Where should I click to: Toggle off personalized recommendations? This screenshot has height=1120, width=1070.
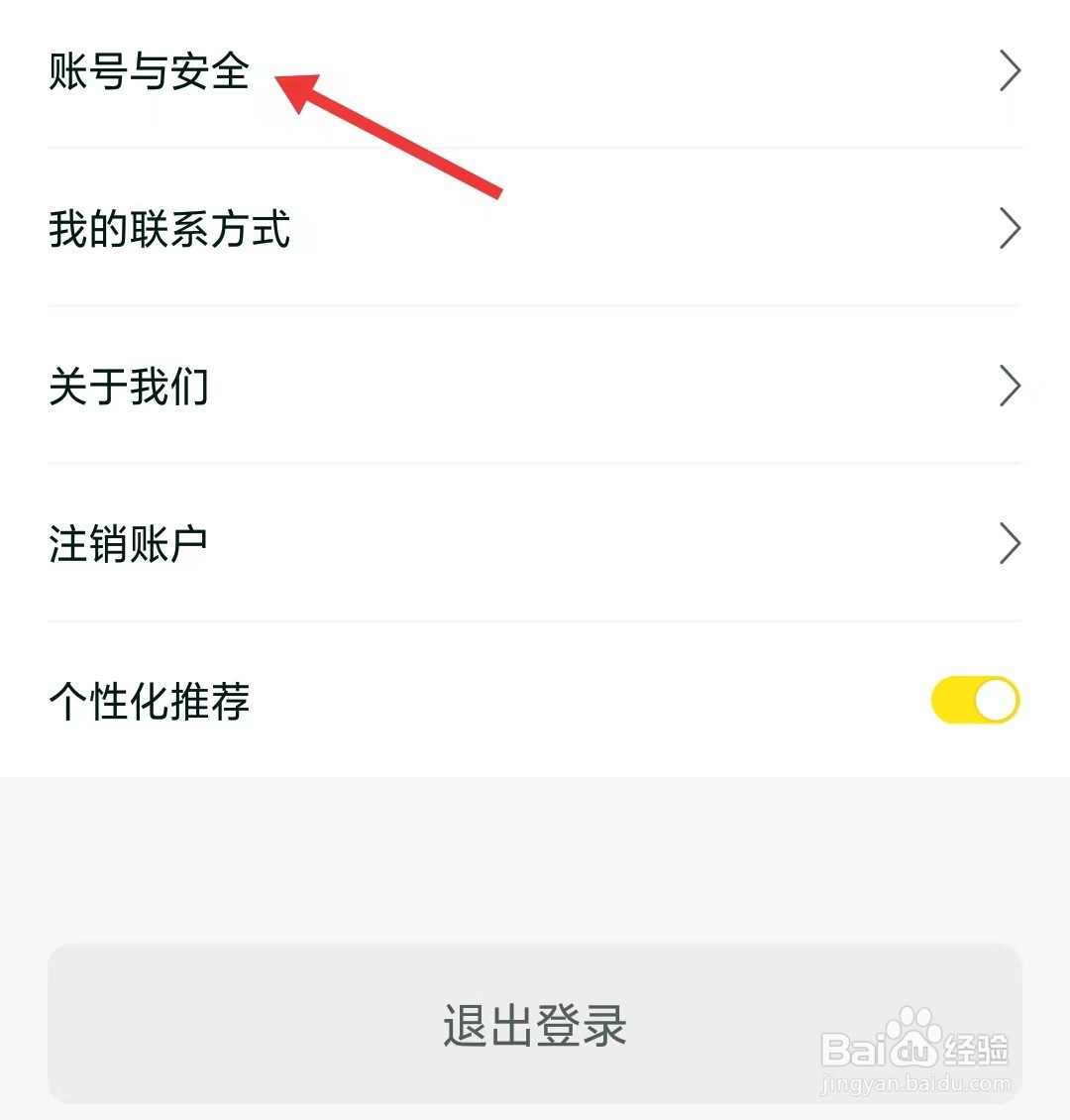(975, 700)
